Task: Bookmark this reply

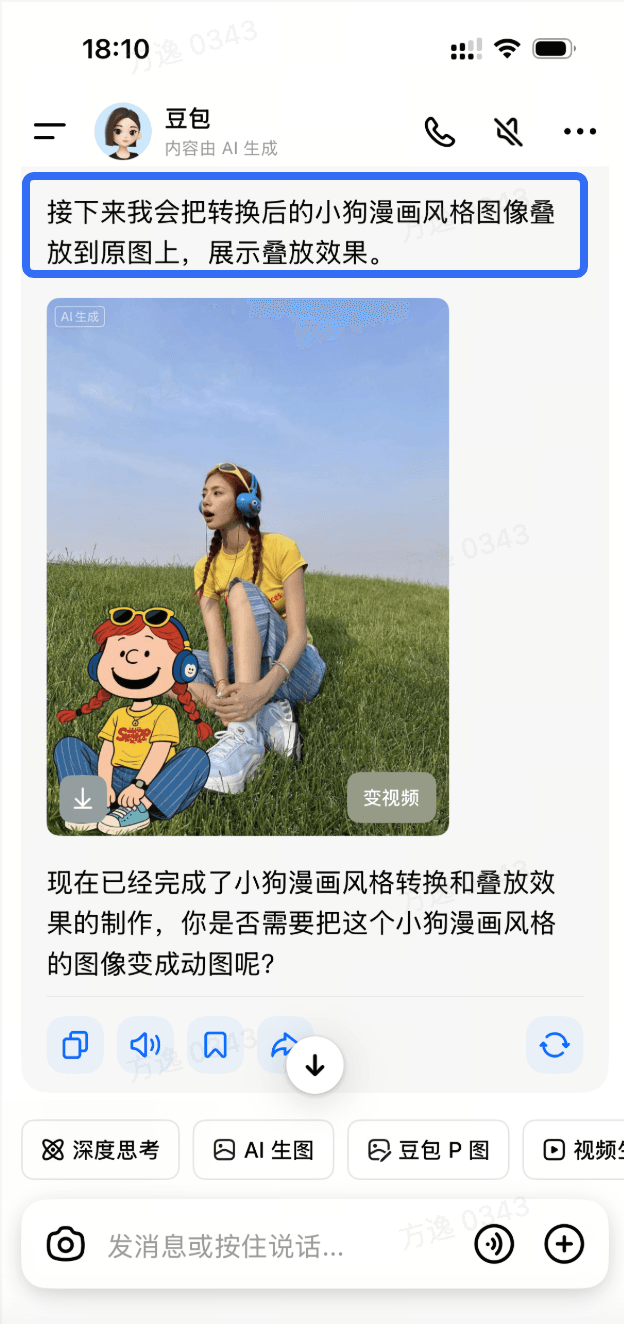Action: pos(215,1045)
